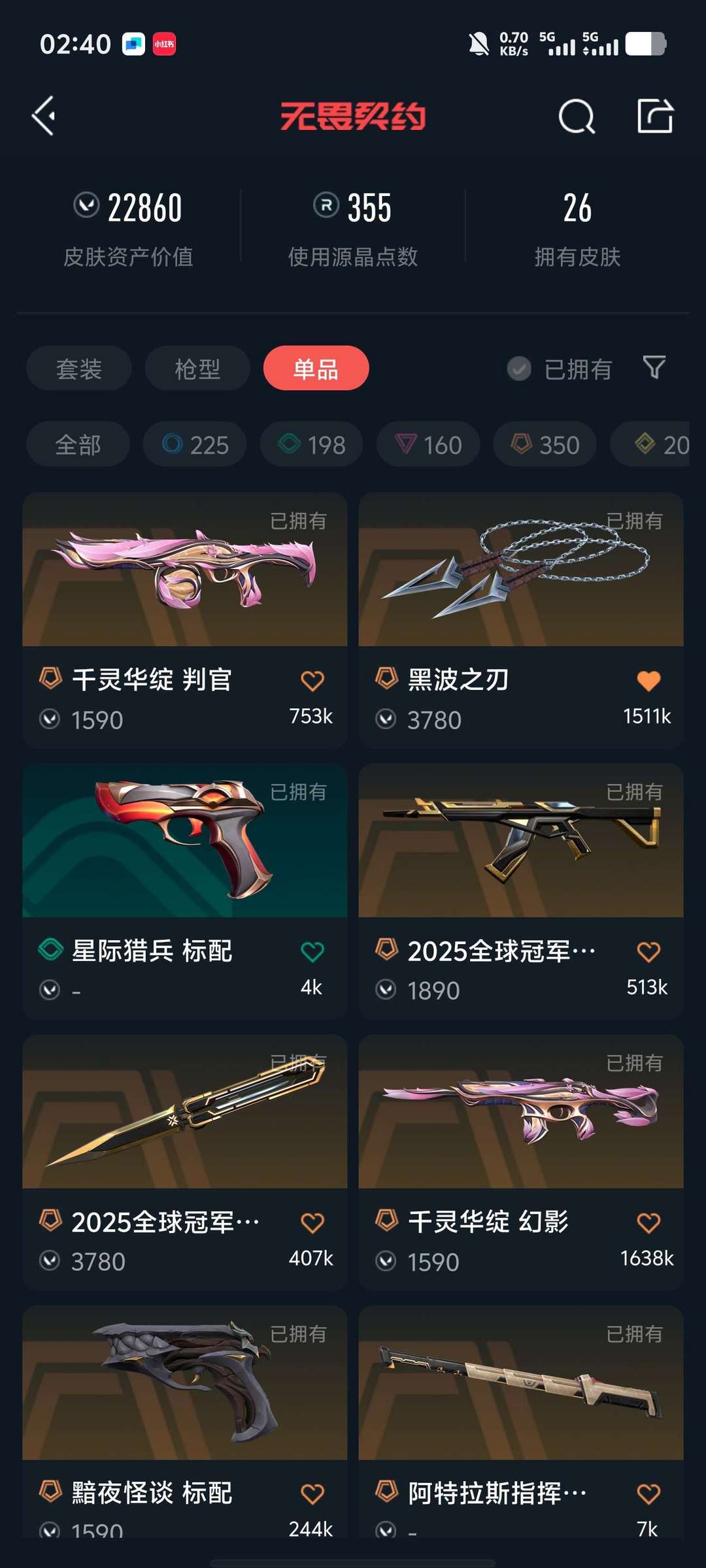Toggle the 已拥有 owned-only checkbox
Screen dimensions: 706x1568
click(520, 368)
